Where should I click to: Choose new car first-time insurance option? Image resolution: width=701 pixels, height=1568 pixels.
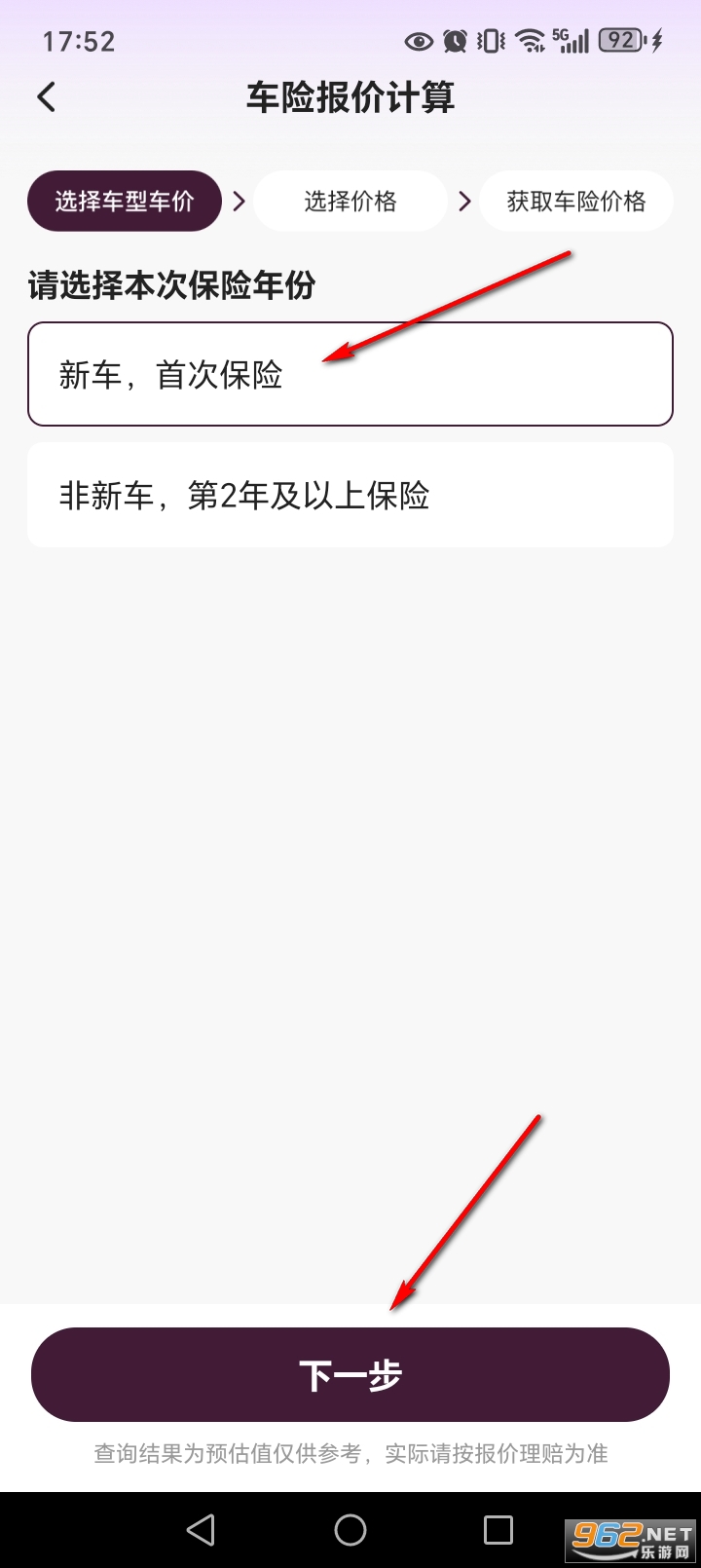pyautogui.click(x=350, y=373)
